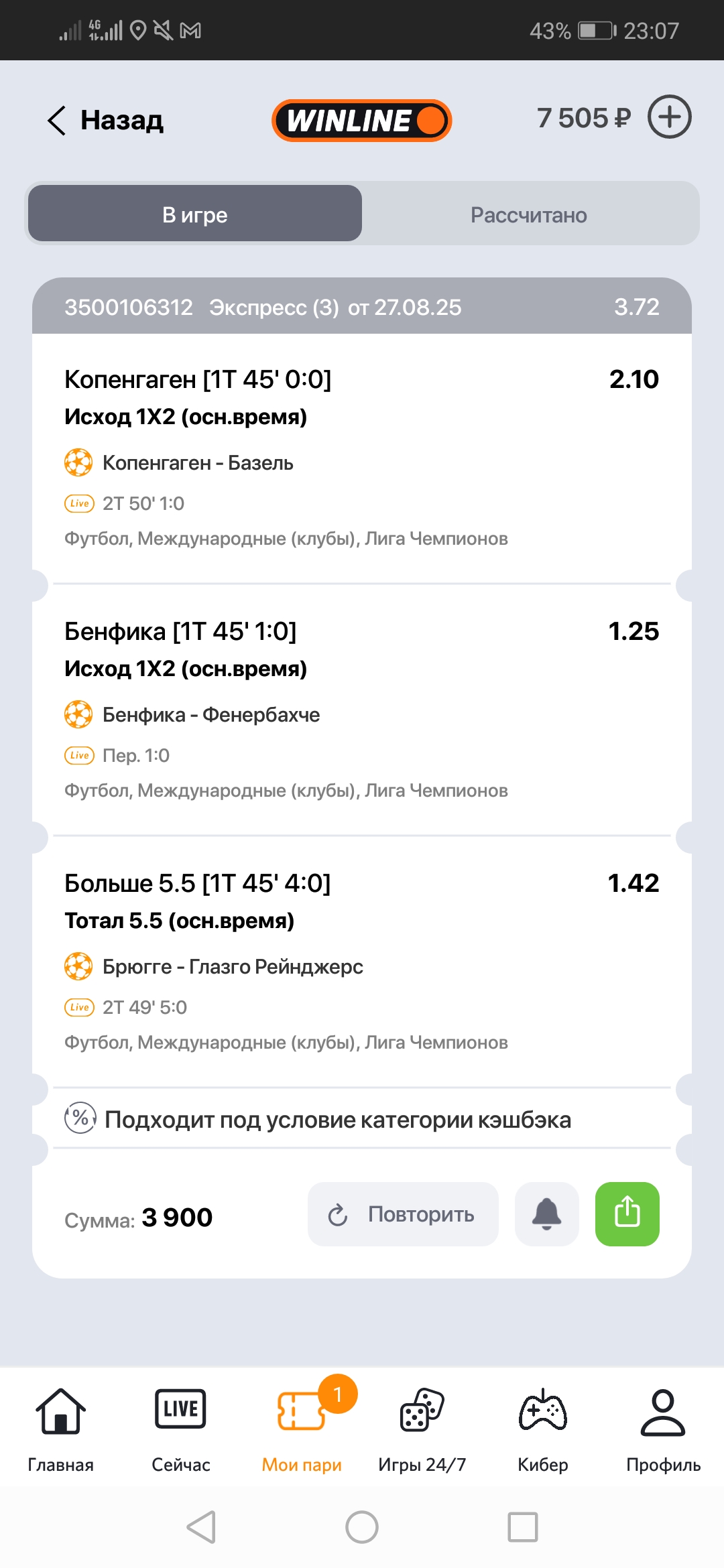
Task: Select the В игре tab
Action: pos(195,215)
